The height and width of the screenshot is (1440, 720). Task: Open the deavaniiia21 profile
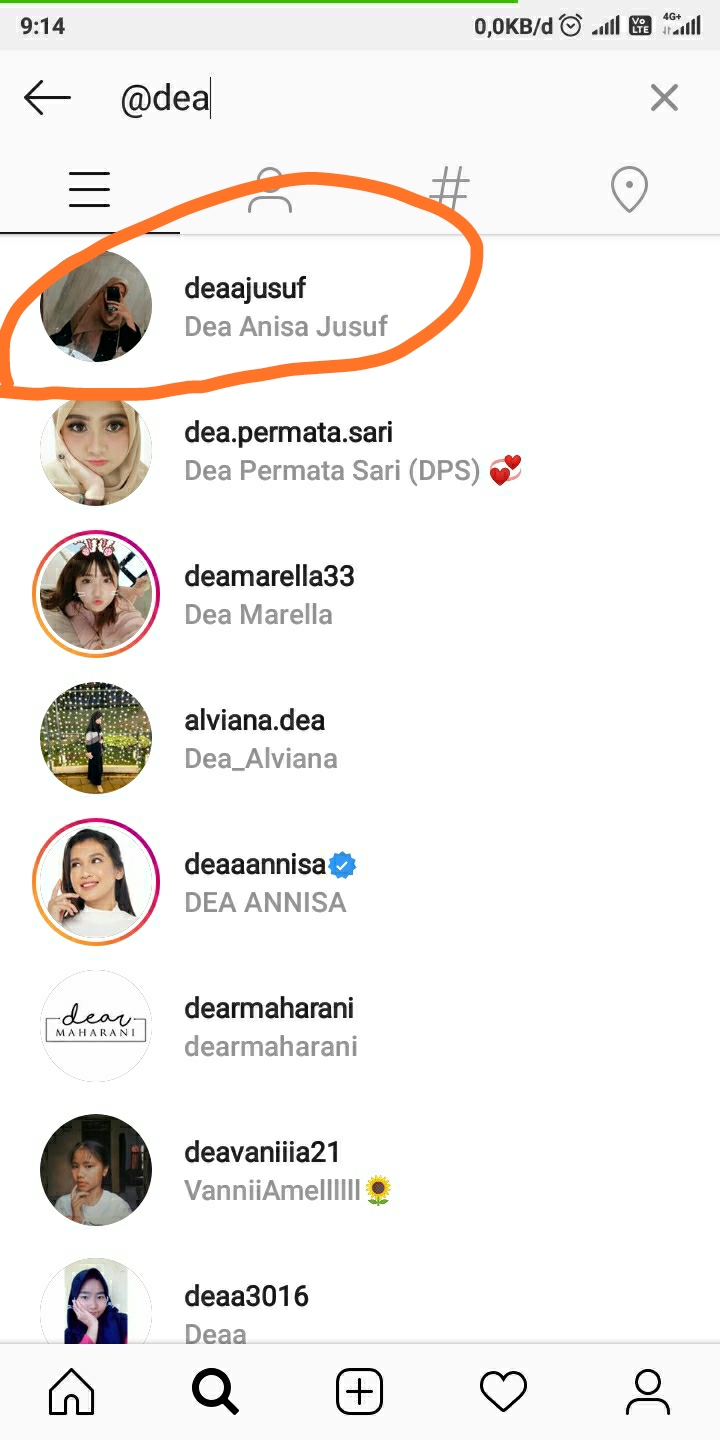[x=262, y=1170]
